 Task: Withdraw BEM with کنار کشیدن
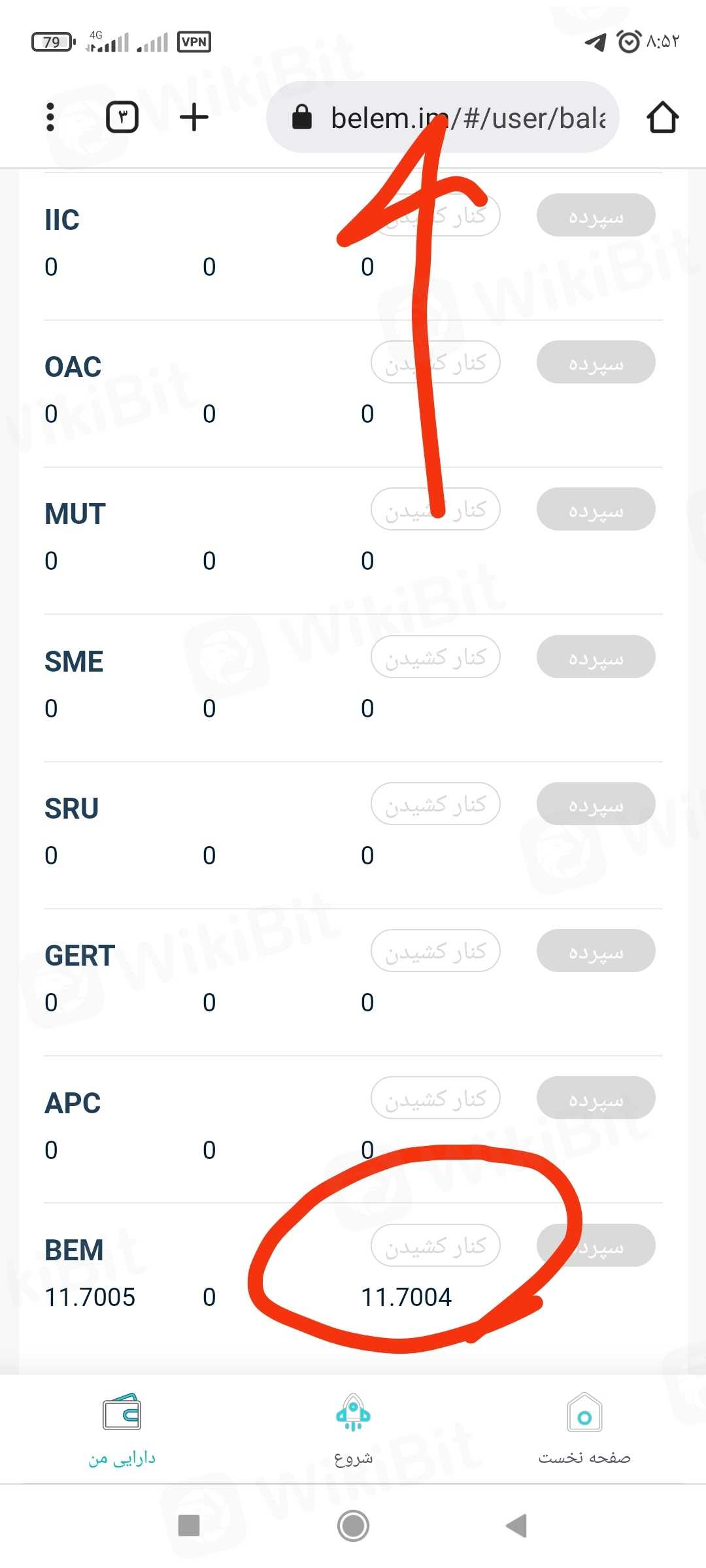point(435,1245)
